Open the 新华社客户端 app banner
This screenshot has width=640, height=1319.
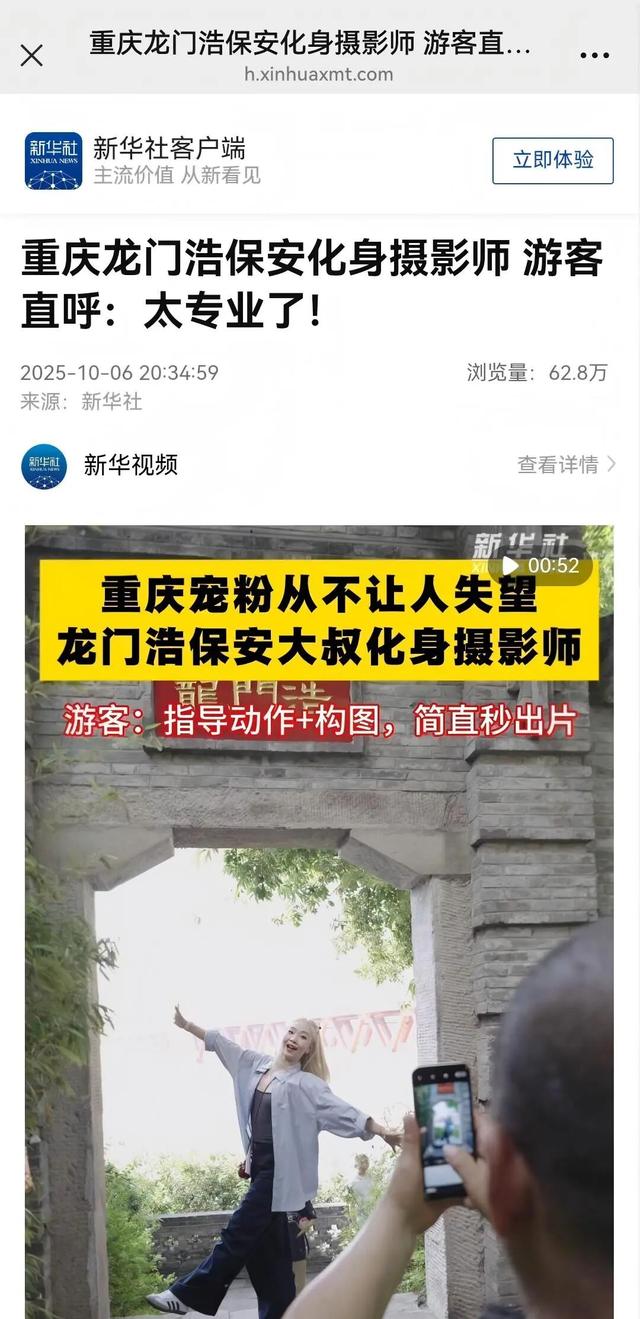(x=170, y=160)
